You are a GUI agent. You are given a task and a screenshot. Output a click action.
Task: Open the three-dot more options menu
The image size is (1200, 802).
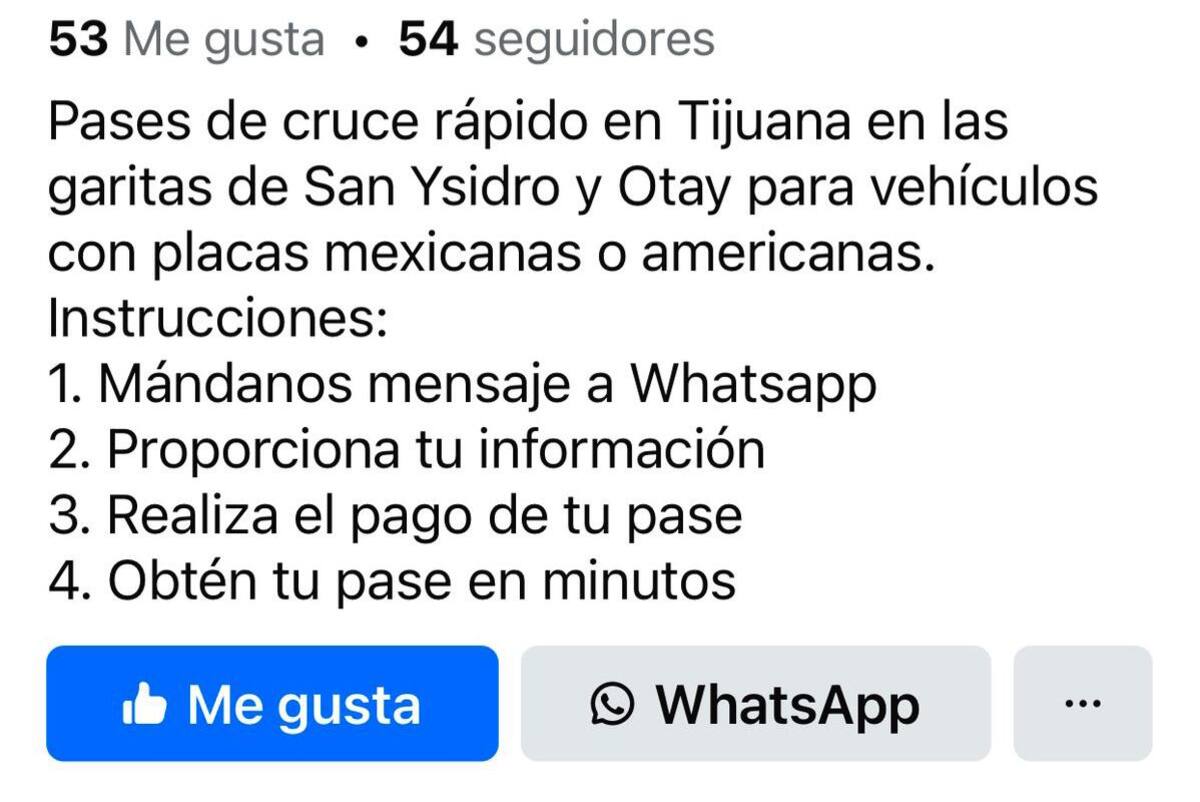[1082, 704]
